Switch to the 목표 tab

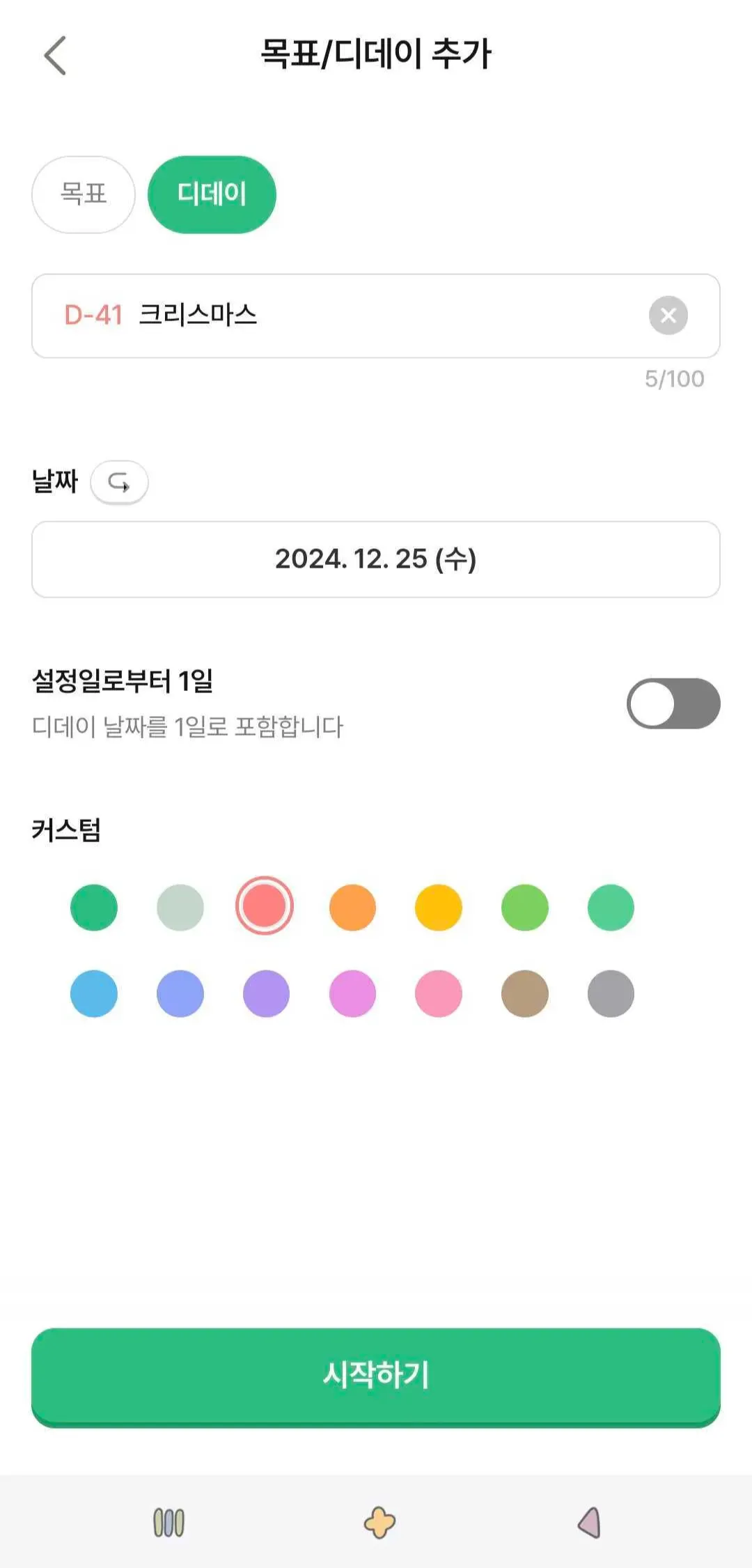tap(84, 194)
